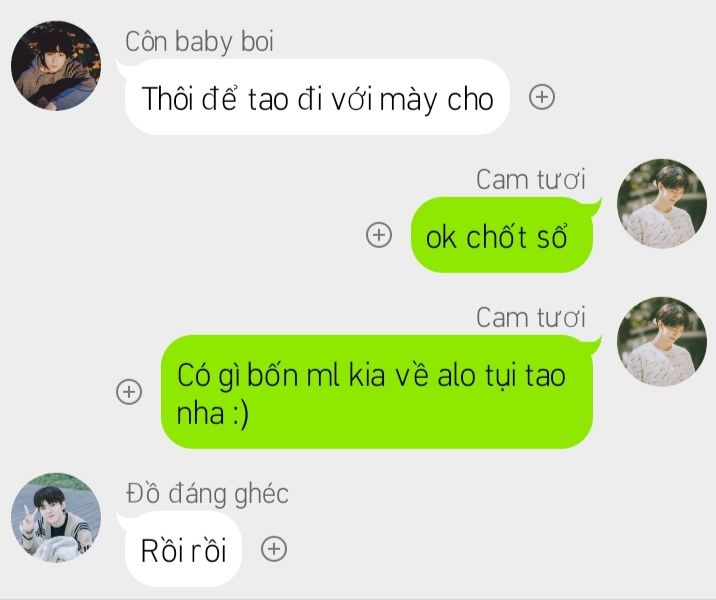Tap plus icon beside "Có gì bốn ml kia" message

(x=129, y=392)
